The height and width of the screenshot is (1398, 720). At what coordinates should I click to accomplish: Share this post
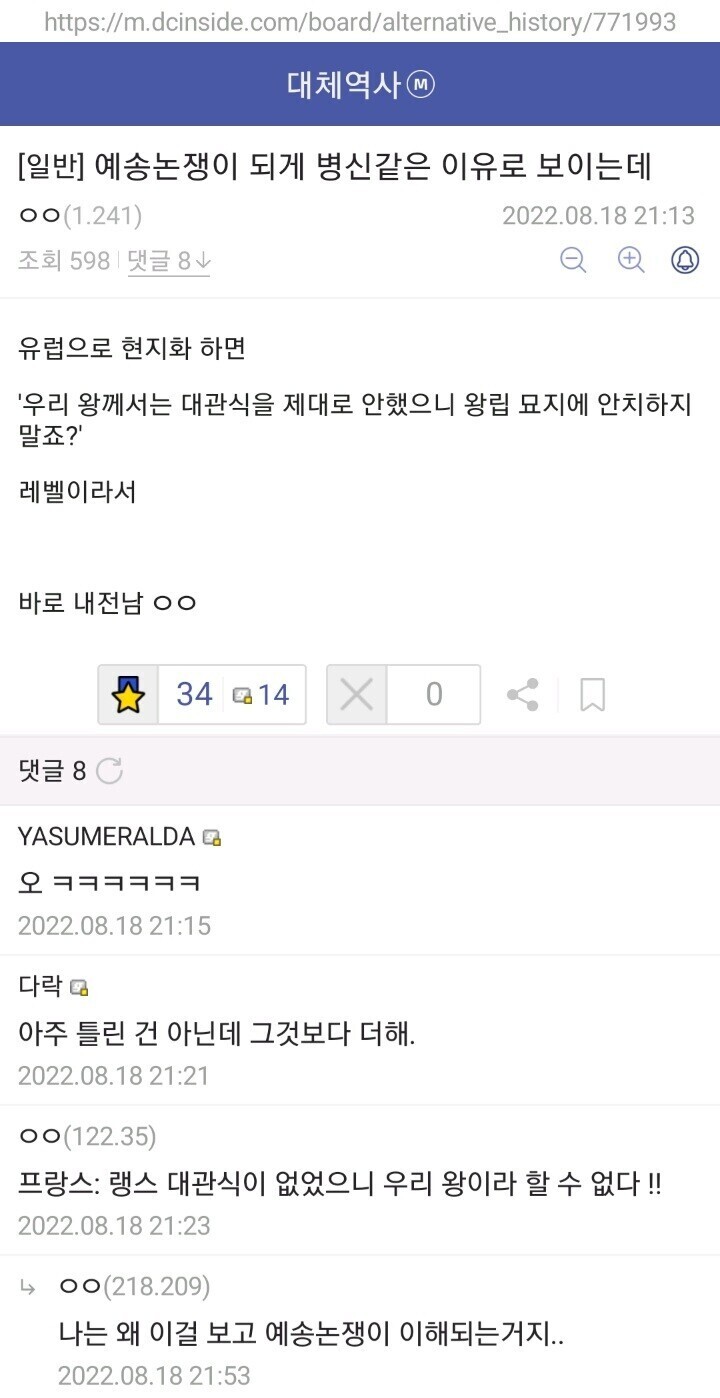pos(523,694)
